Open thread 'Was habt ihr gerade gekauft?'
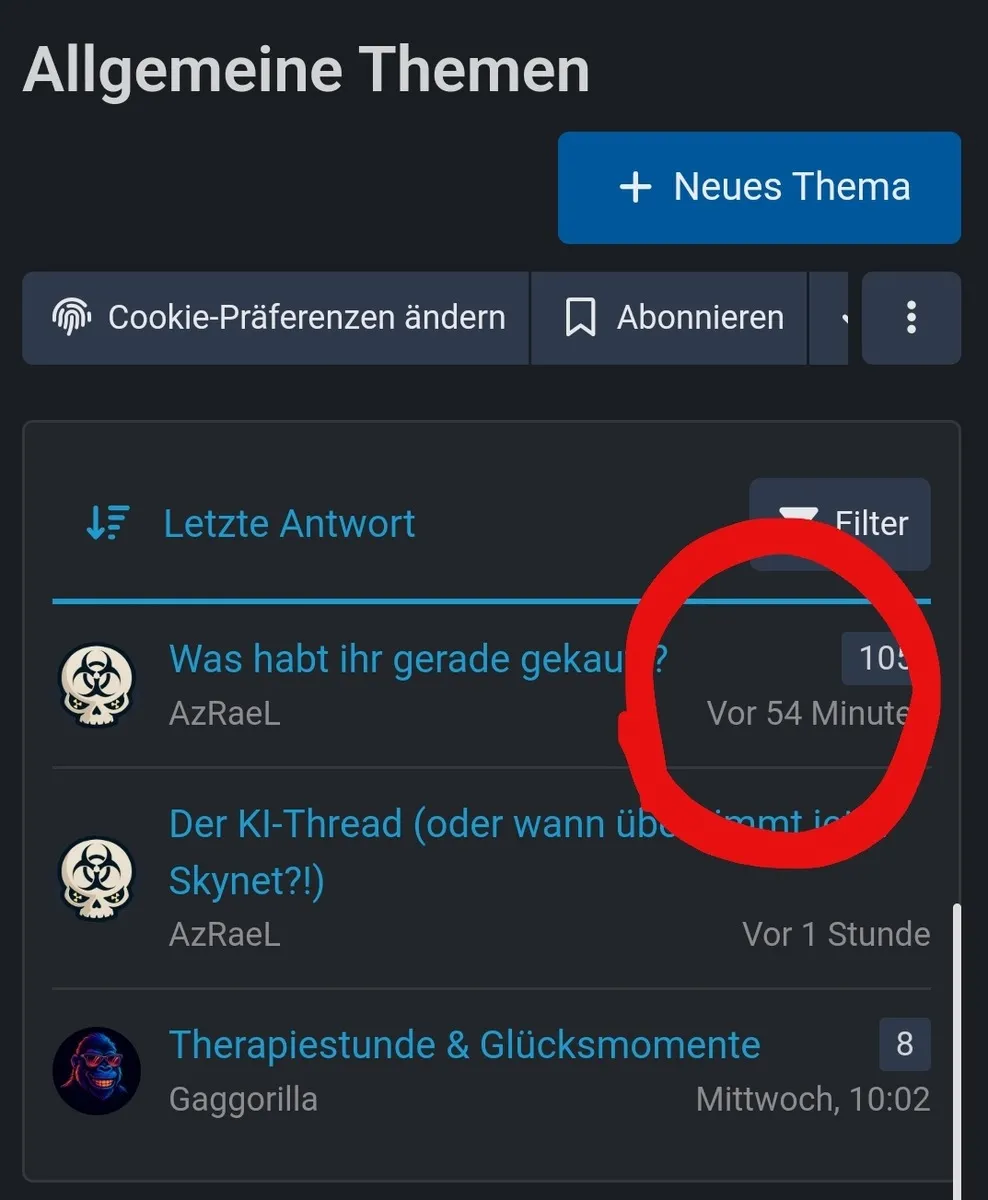The width and height of the screenshot is (988, 1200). click(400, 659)
